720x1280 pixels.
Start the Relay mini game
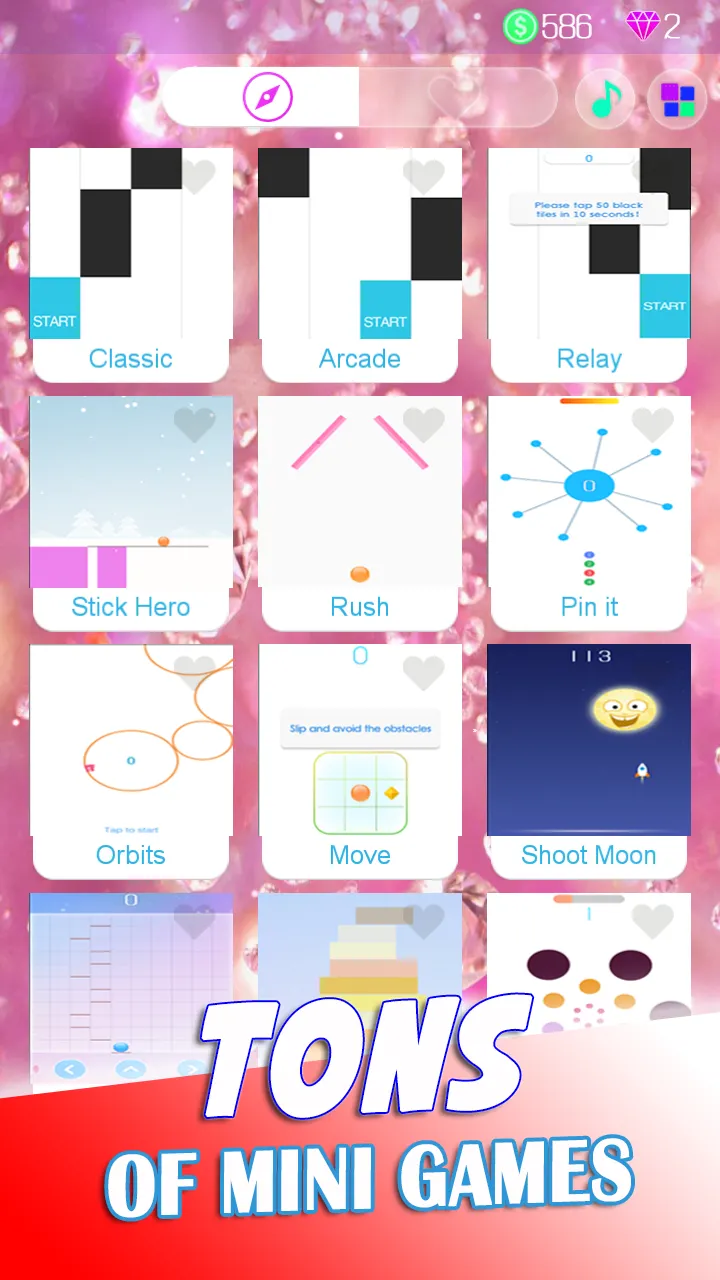pyautogui.click(x=589, y=265)
